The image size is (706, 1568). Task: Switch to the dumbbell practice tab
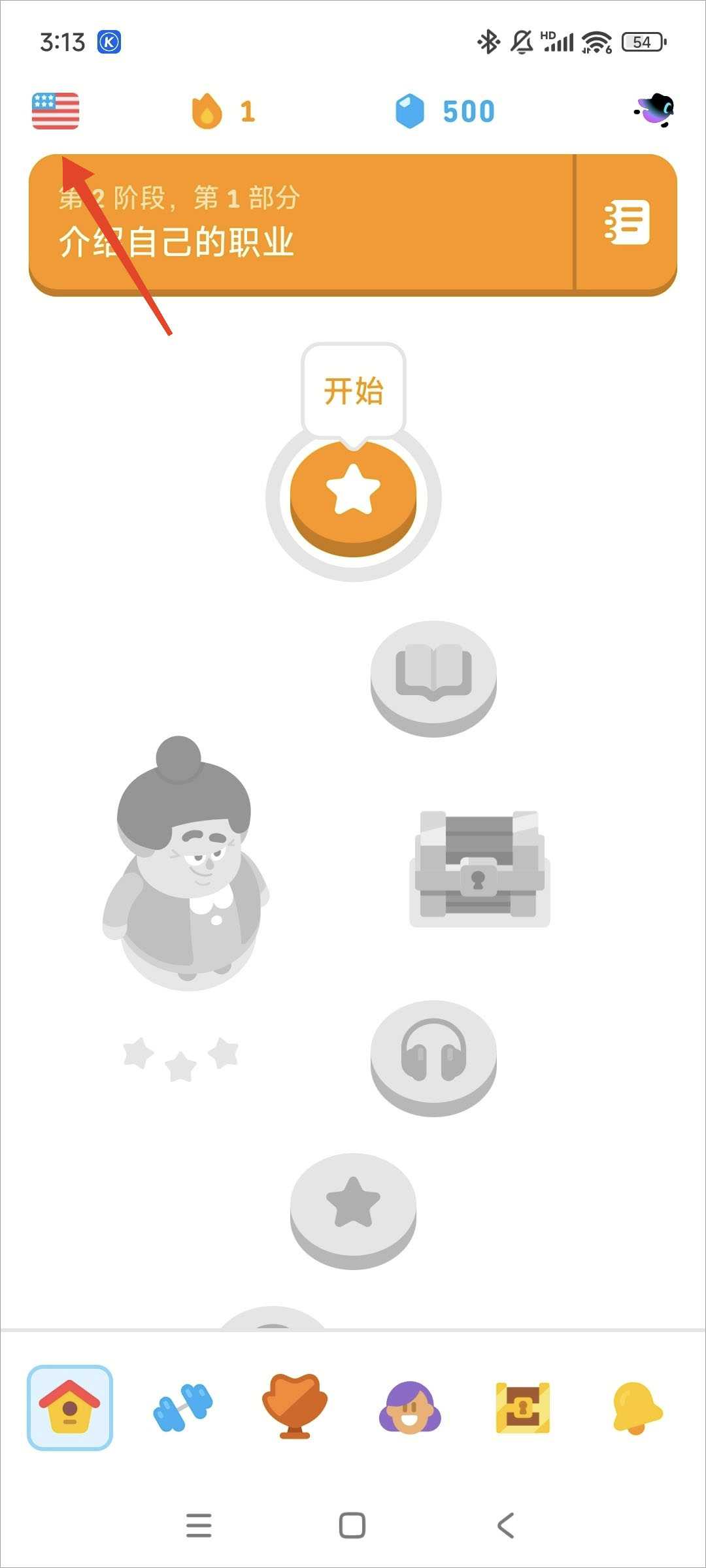click(183, 1407)
